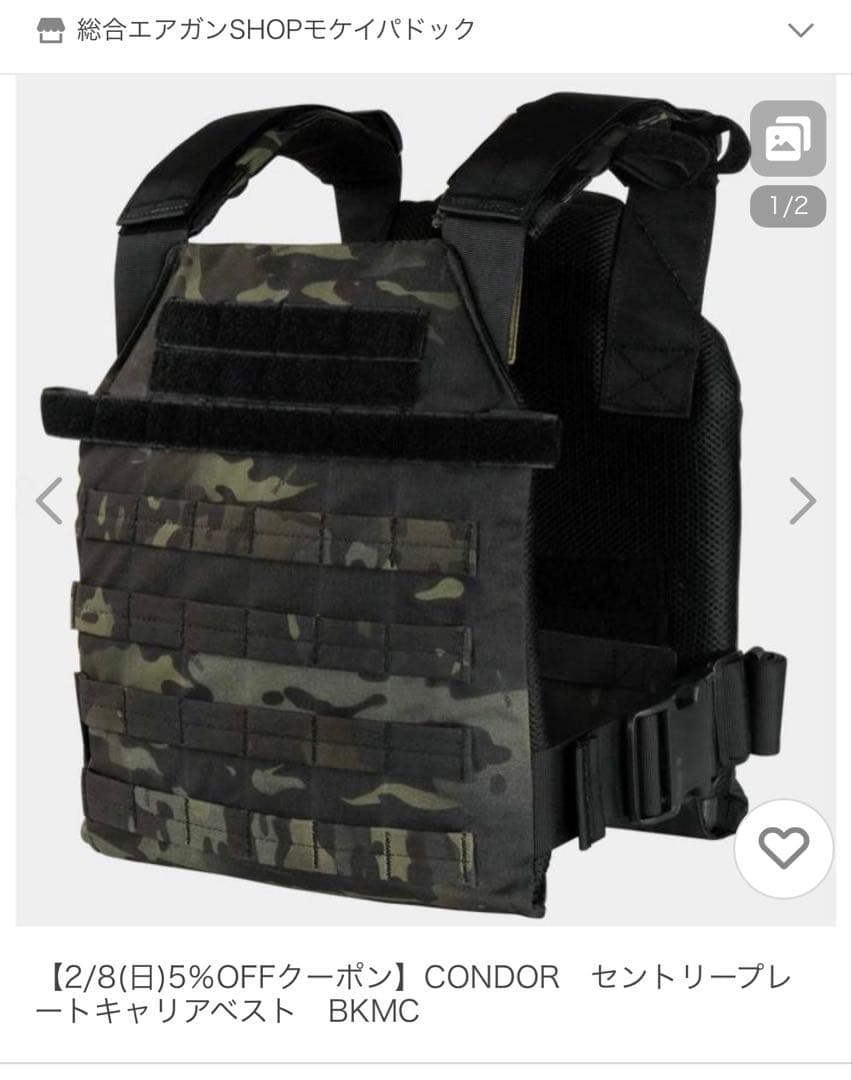852x1080 pixels.
Task: Expand the 総合エアガンSHOPモケイパドック shop header
Action: (801, 30)
